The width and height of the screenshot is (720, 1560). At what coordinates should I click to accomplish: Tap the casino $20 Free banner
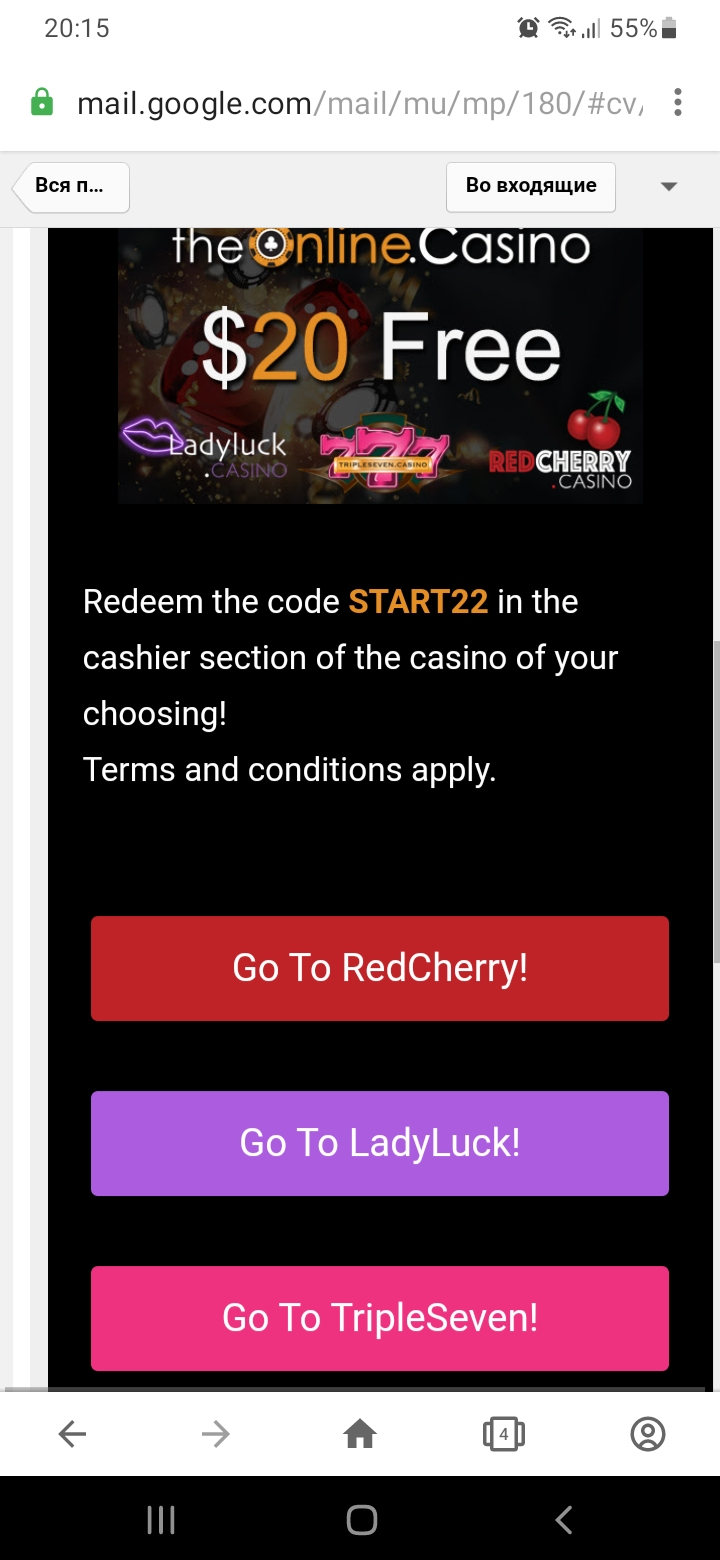[380, 366]
